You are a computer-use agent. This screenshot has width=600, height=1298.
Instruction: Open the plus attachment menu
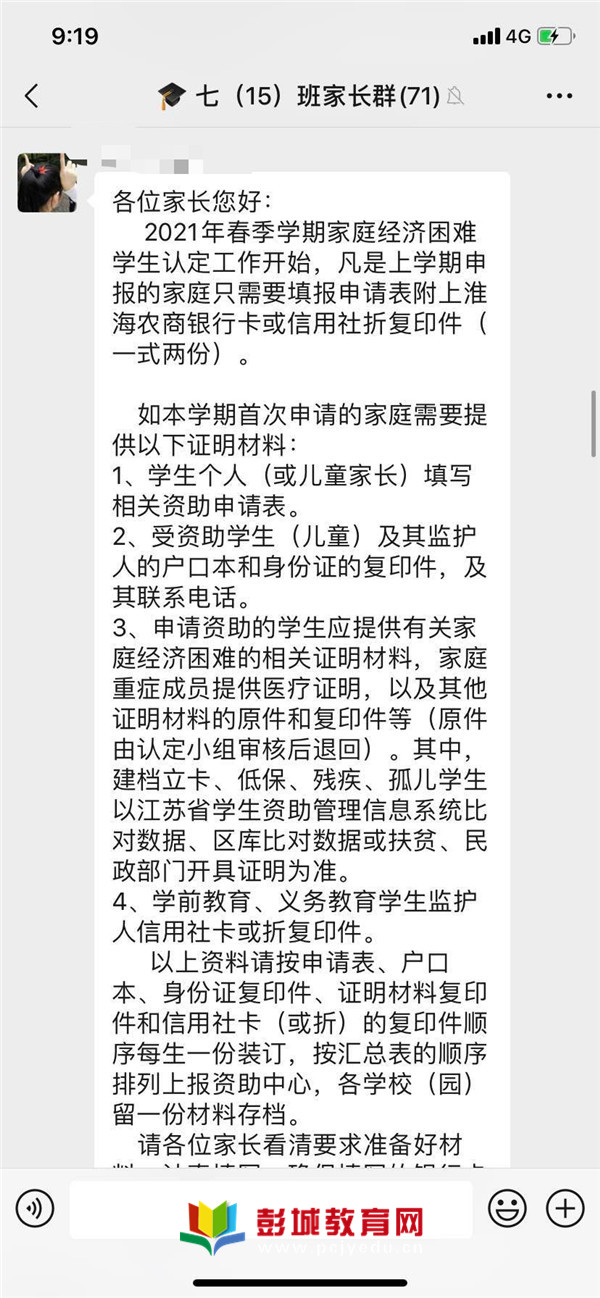(565, 1208)
